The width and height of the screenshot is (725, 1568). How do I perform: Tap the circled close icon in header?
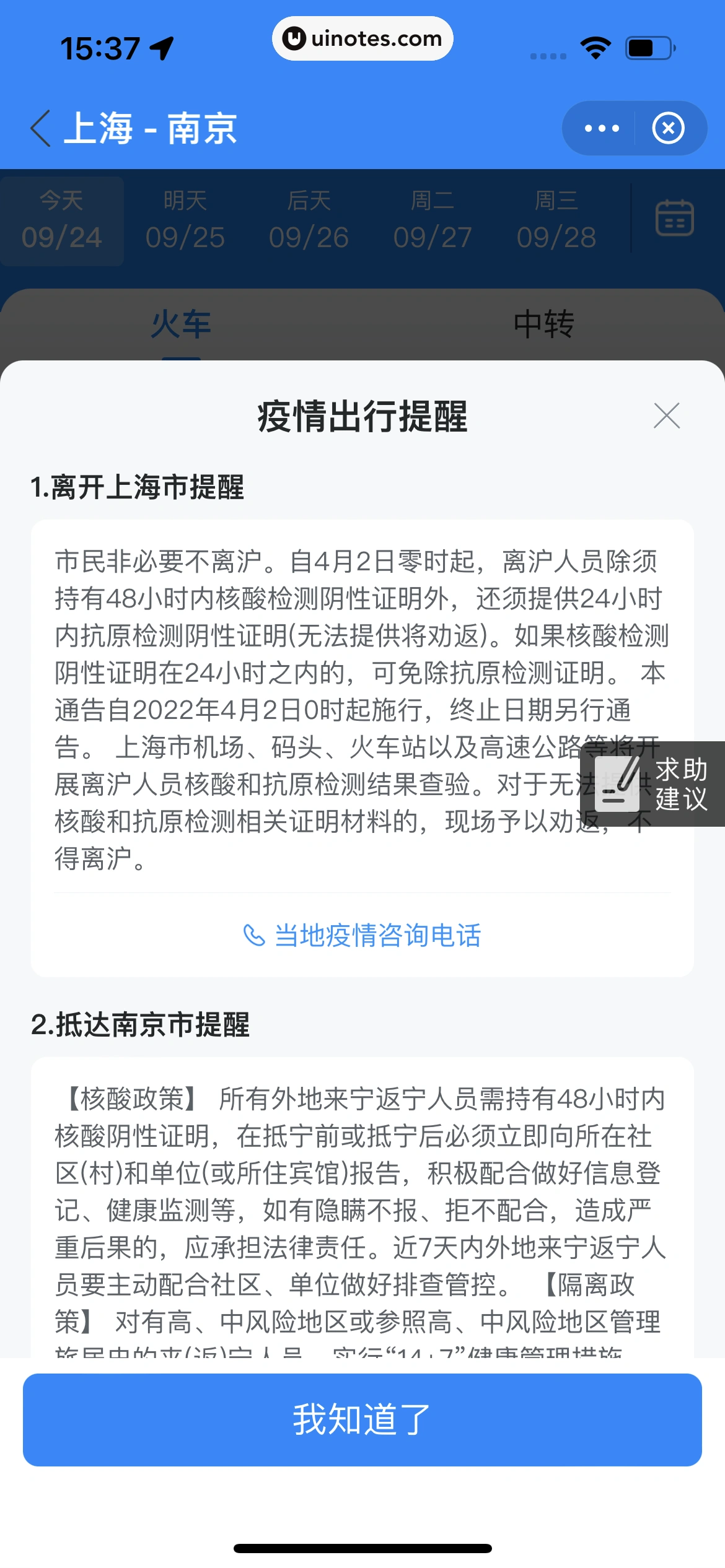tap(669, 128)
